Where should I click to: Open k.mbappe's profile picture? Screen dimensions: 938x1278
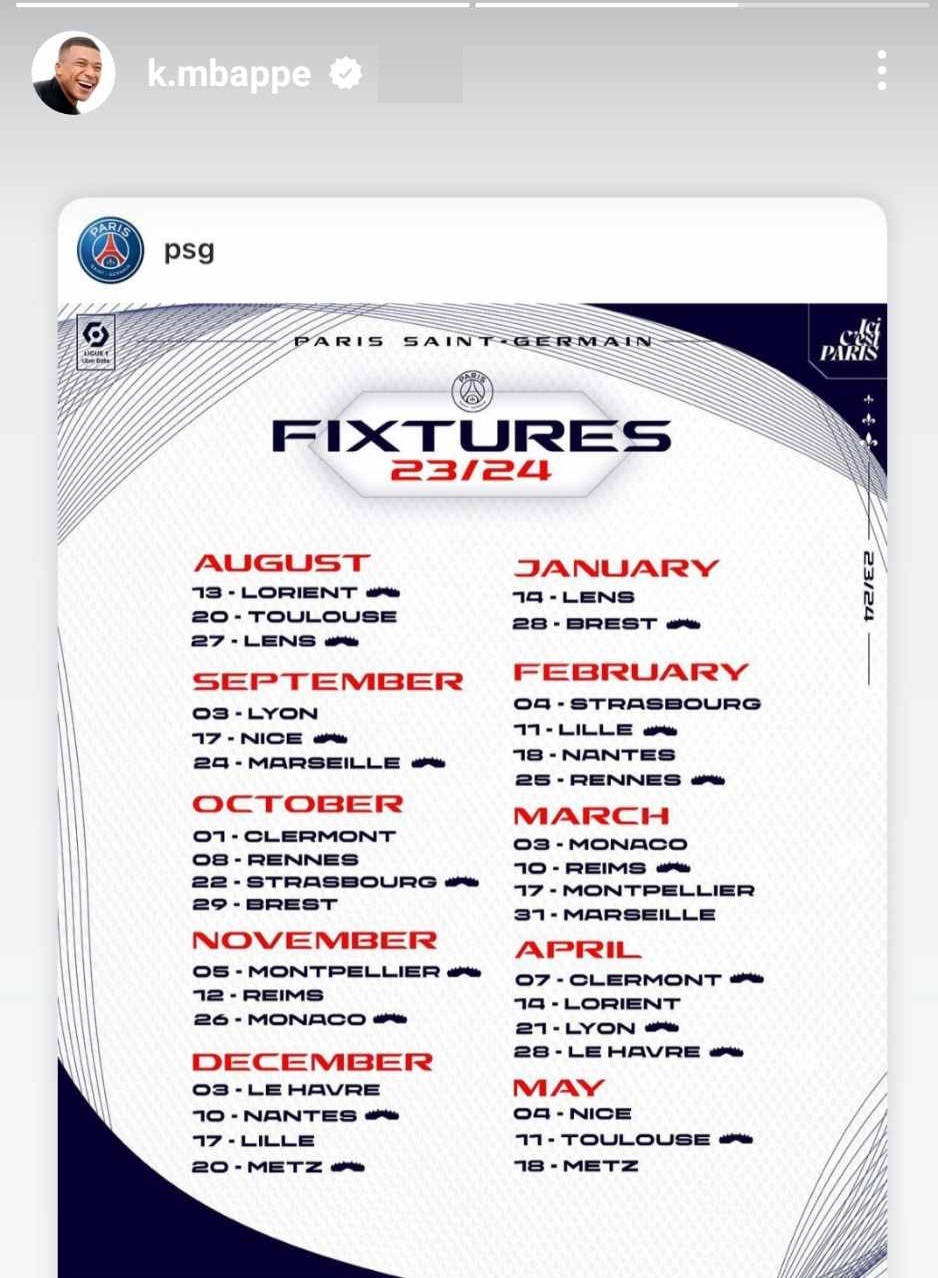pyautogui.click(x=73, y=74)
